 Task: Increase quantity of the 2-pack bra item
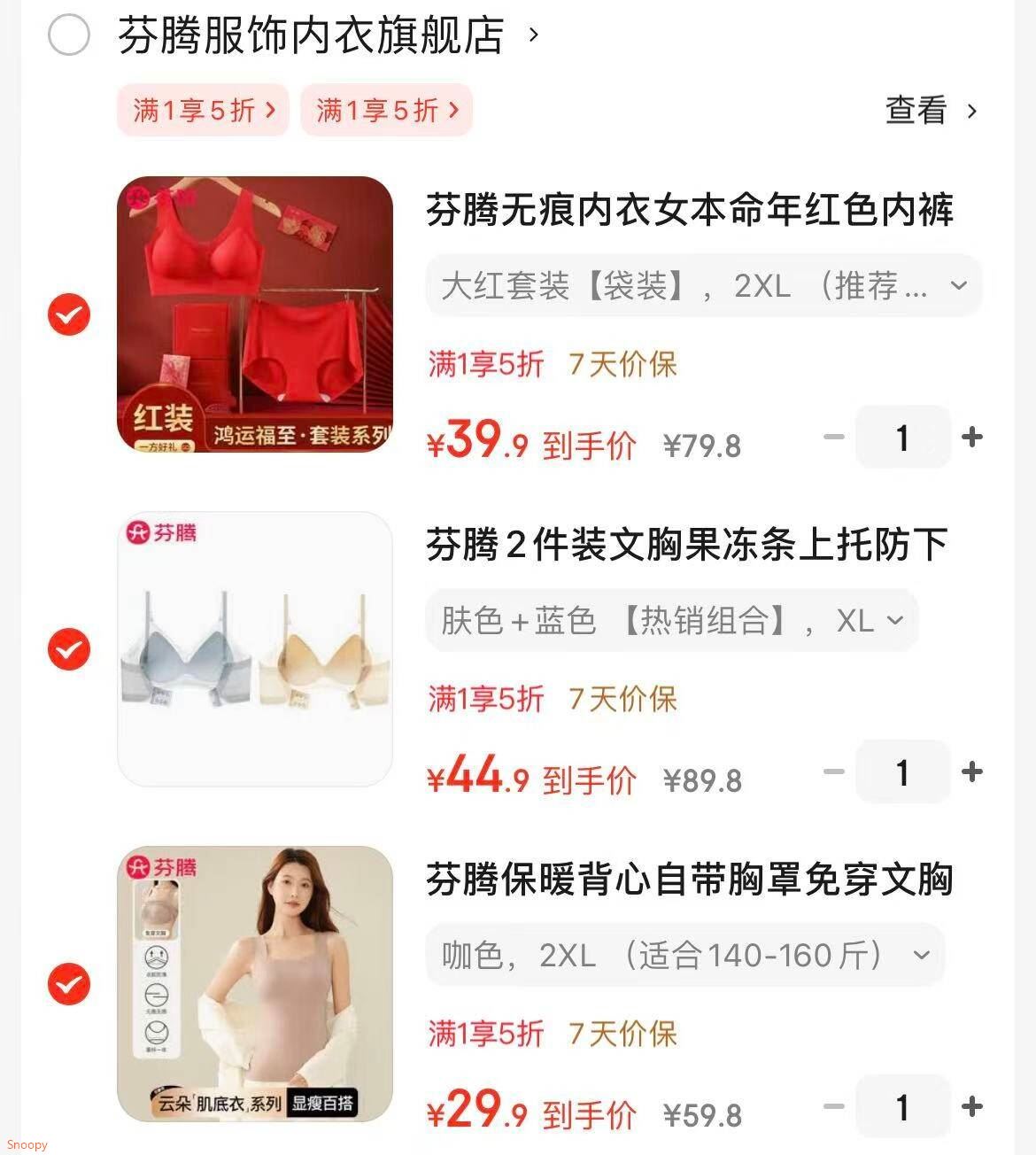click(974, 771)
